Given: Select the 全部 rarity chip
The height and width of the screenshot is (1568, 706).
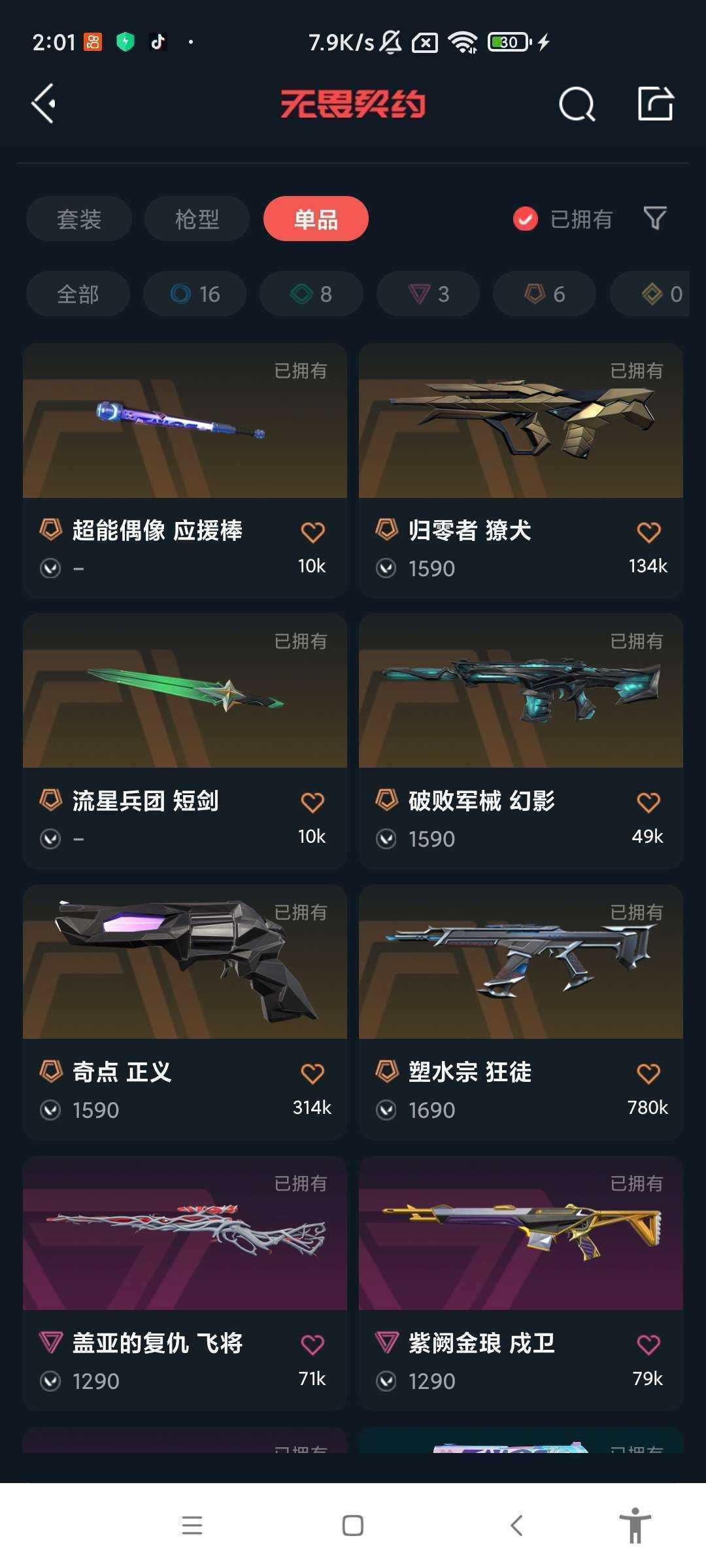Looking at the screenshot, I should 78,294.
